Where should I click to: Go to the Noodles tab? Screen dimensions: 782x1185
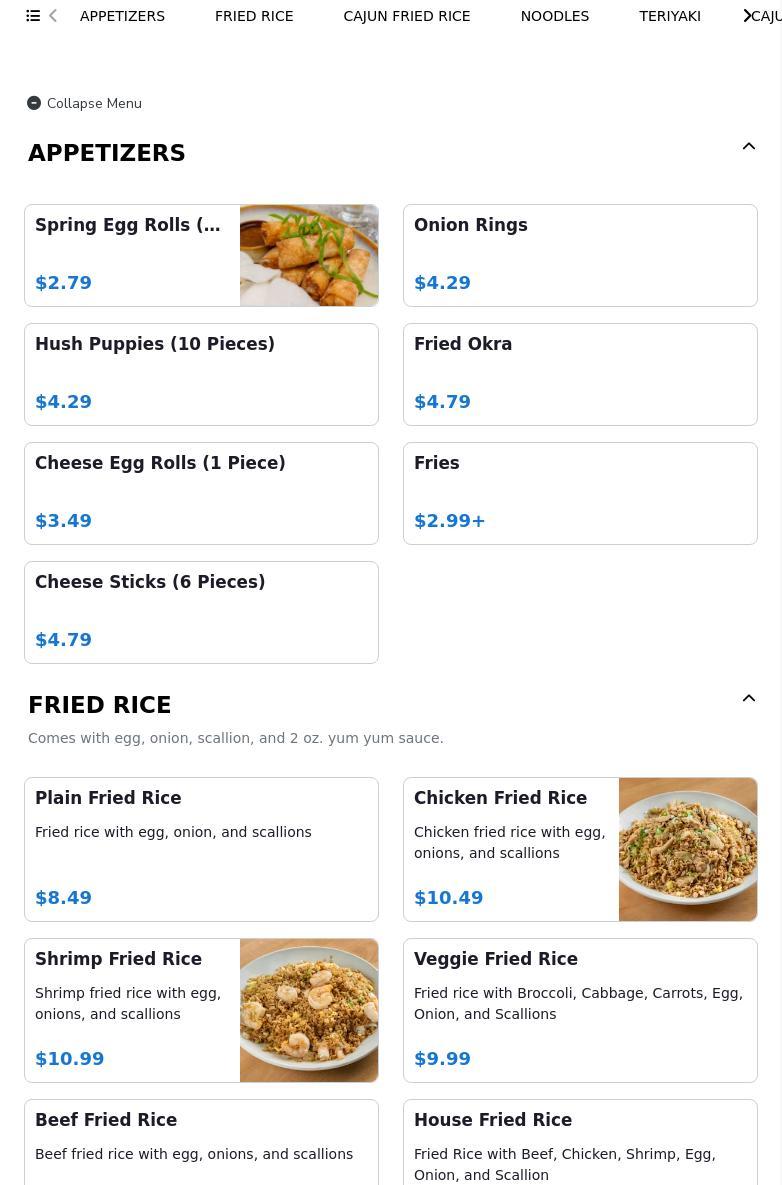coord(554,16)
